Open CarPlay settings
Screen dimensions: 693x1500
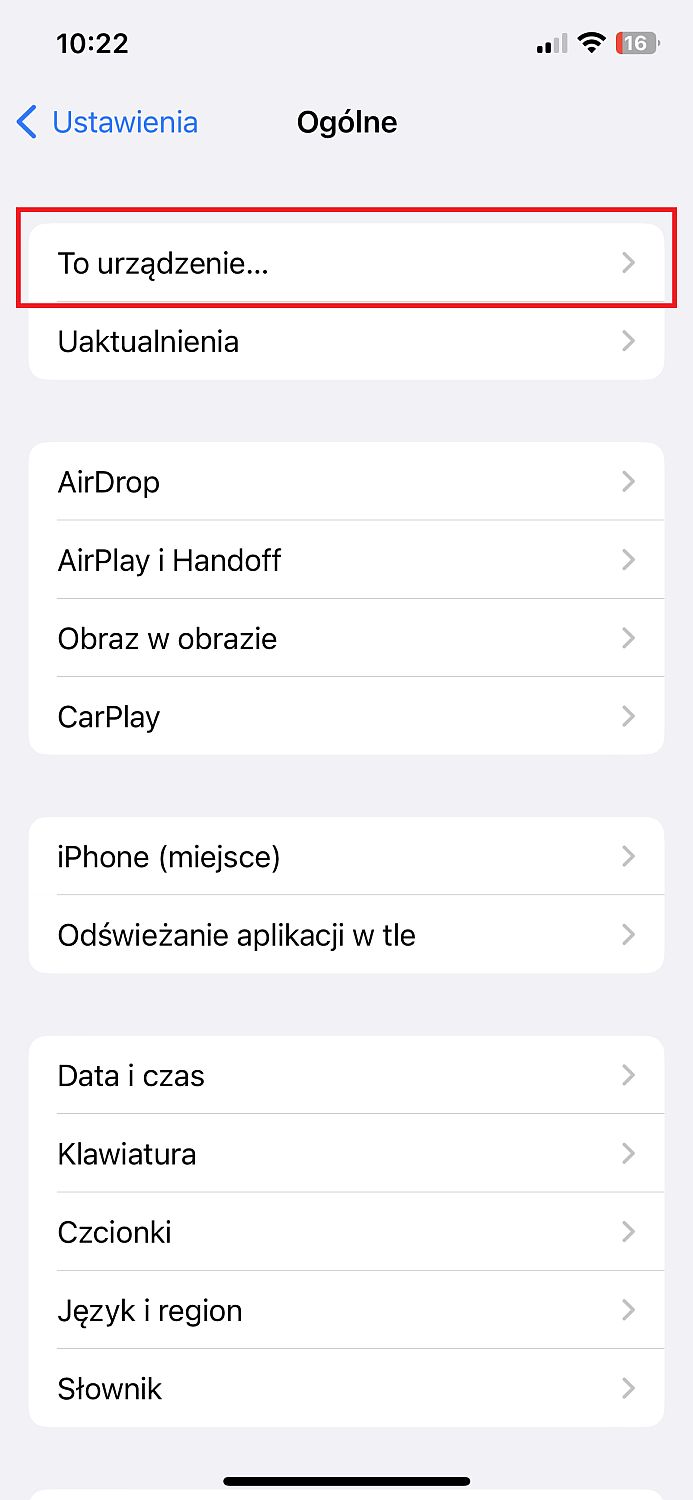click(x=346, y=716)
